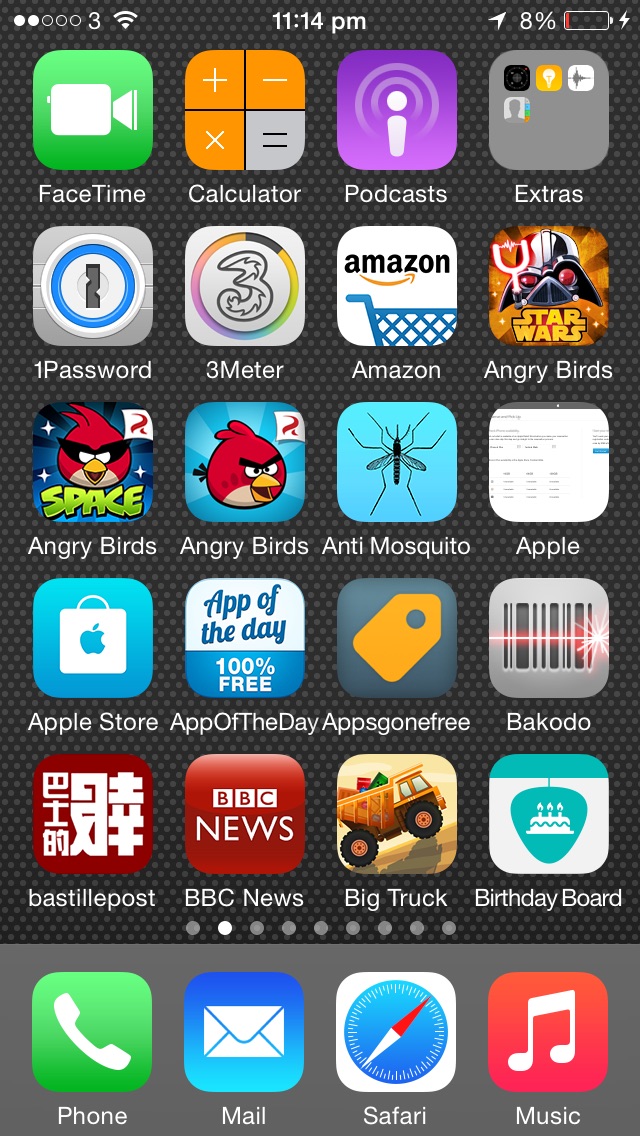Open the Bakodo barcode scanner
This screenshot has width=640, height=1136.
pos(549,638)
